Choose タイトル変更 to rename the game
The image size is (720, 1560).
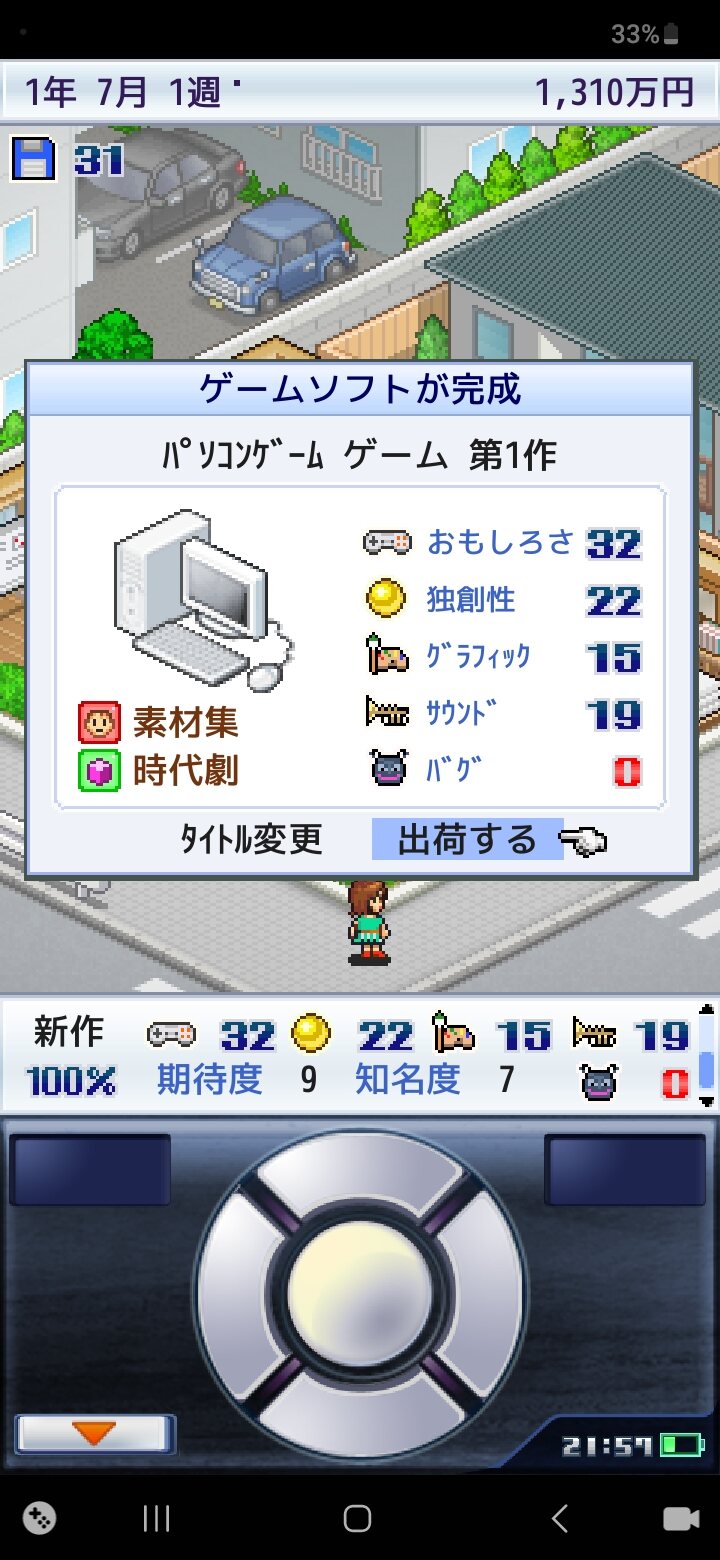click(x=251, y=840)
